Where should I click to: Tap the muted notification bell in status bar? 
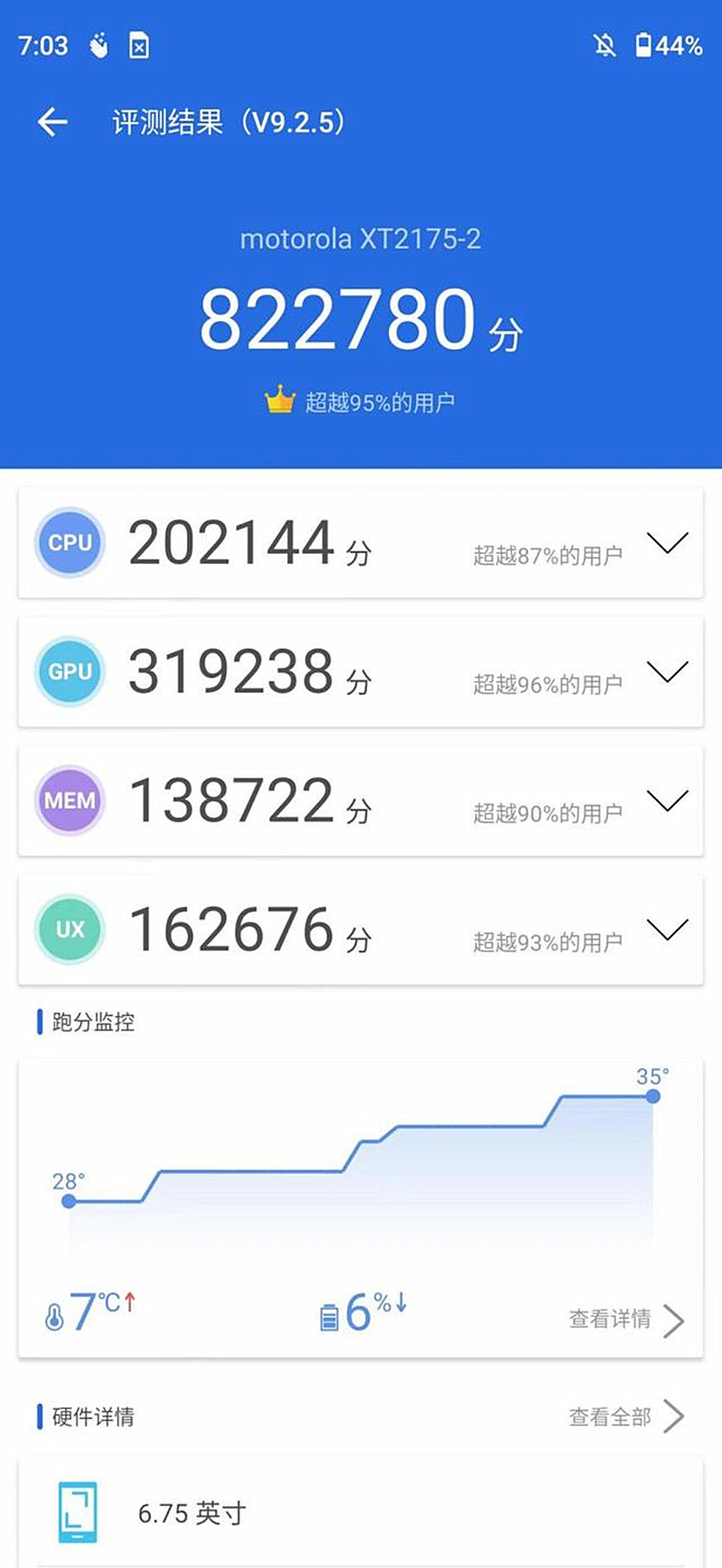[x=603, y=47]
